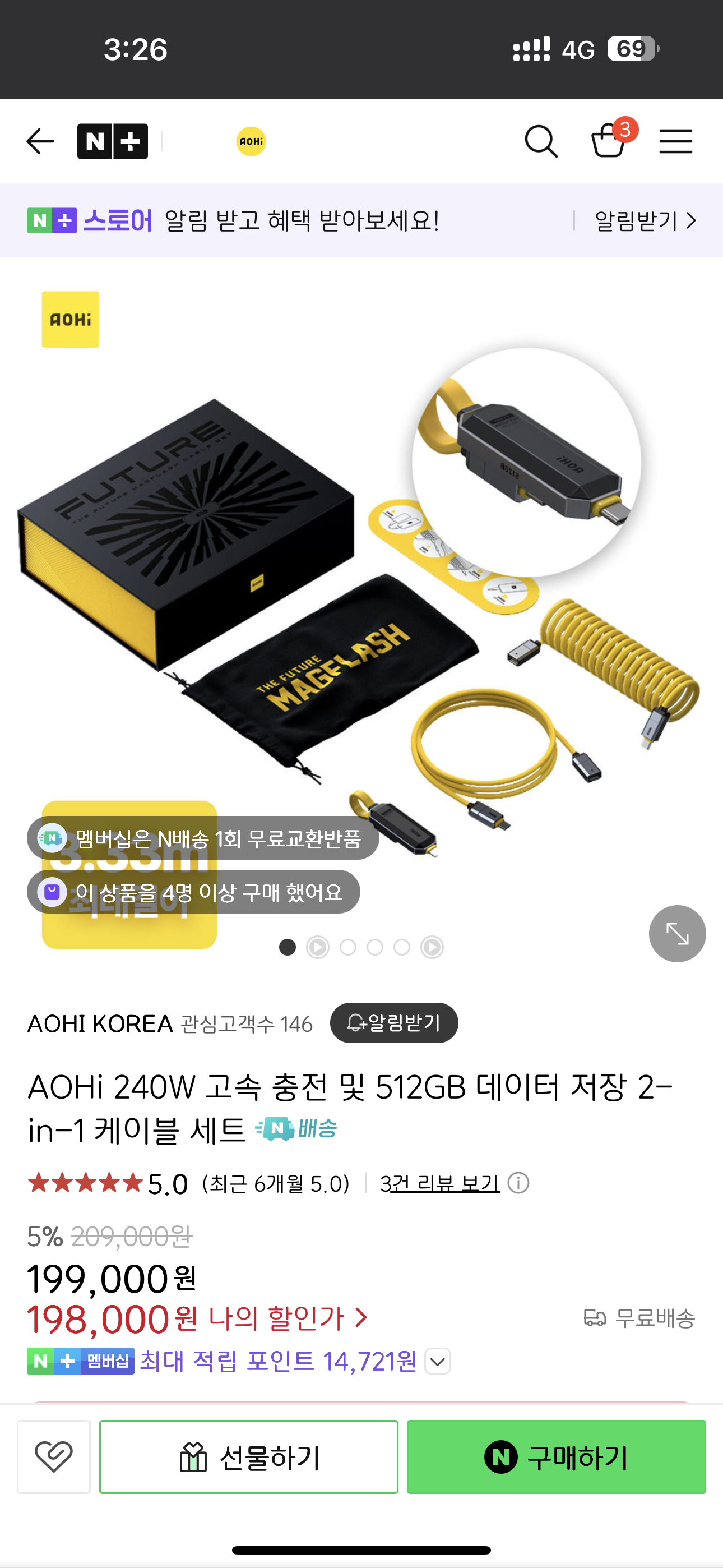723x1568 pixels.
Task: Expand the product image to fullscreen
Action: pyautogui.click(x=676, y=933)
